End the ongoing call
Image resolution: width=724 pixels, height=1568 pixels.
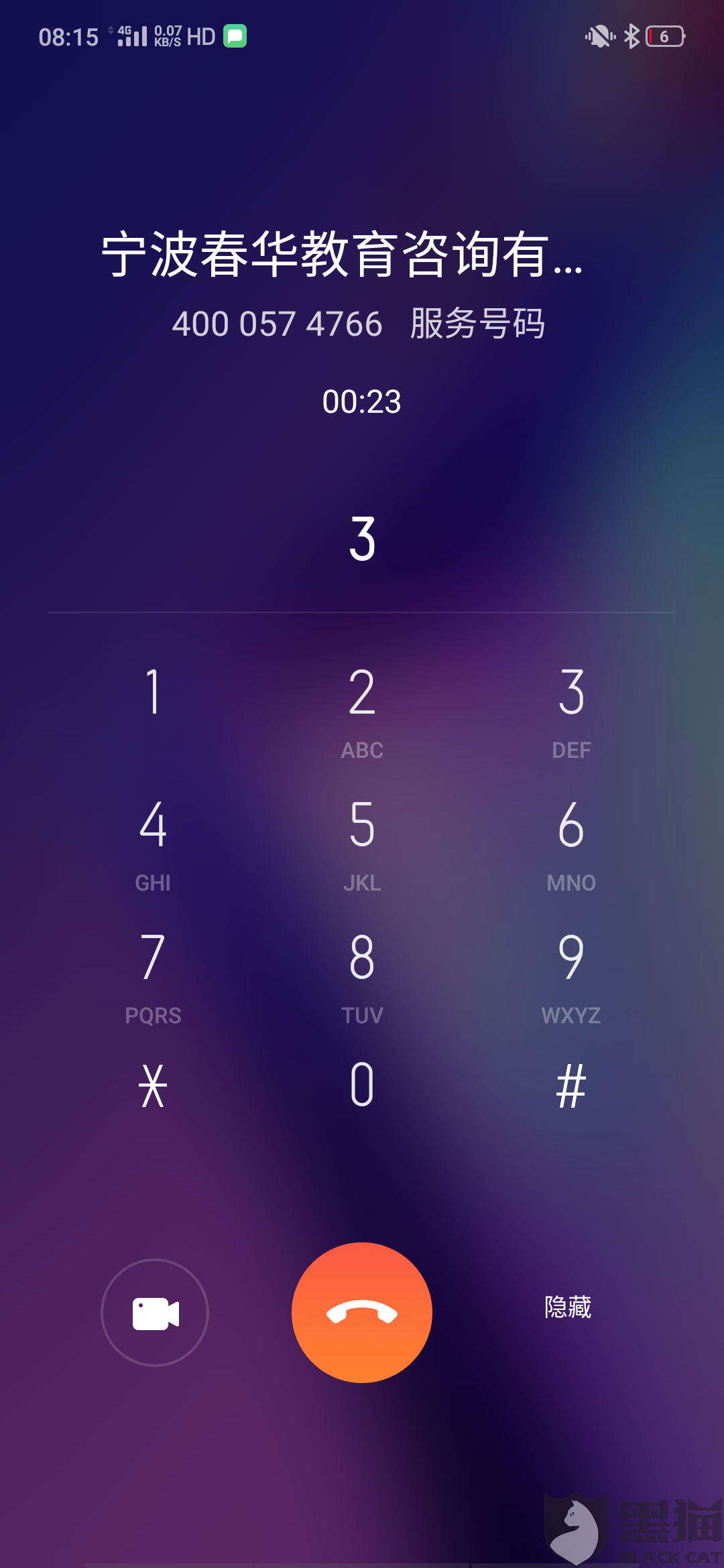[x=362, y=1312]
